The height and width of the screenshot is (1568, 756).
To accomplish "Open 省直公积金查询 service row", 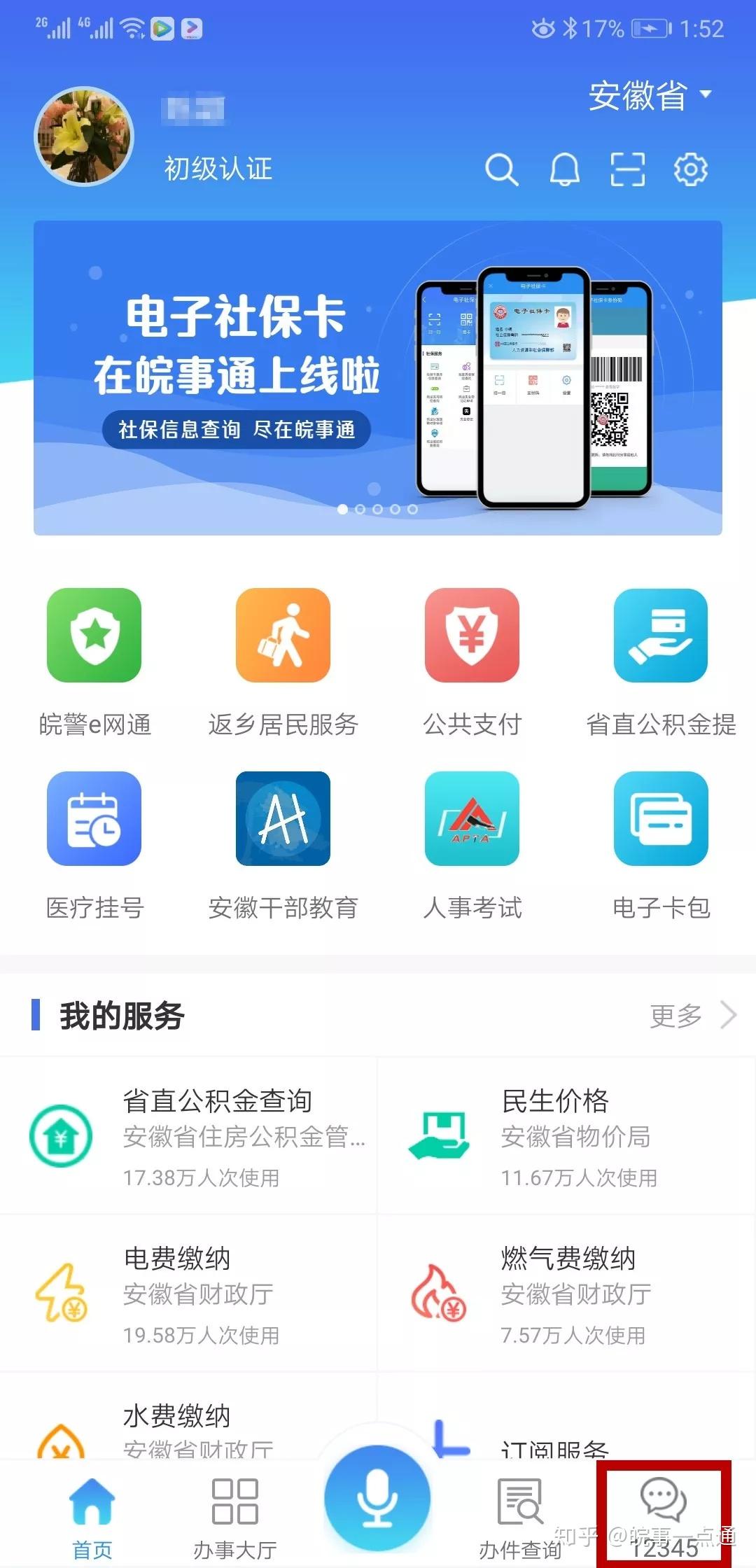I will point(189,1135).
